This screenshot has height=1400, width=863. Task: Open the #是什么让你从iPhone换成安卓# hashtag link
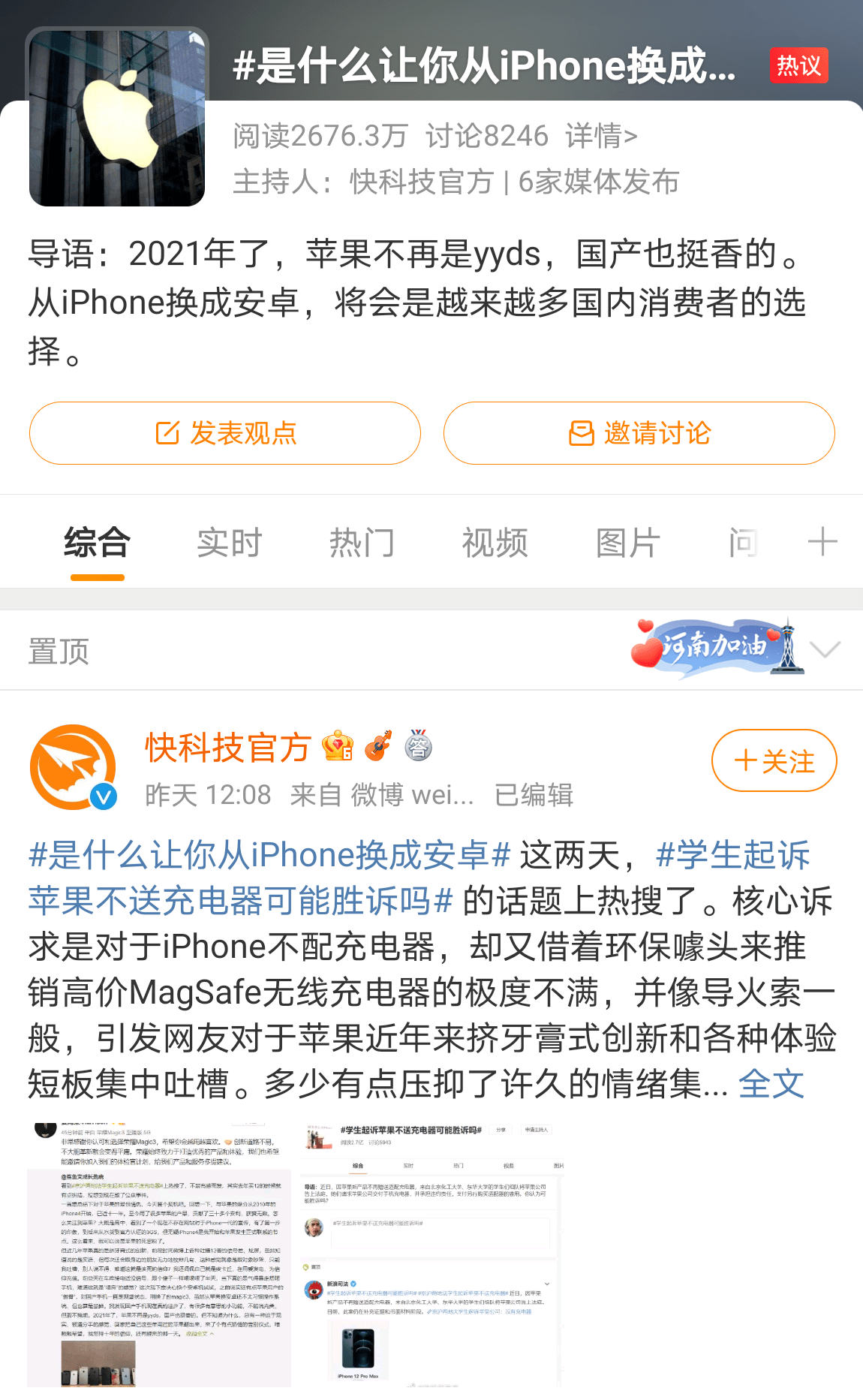click(270, 855)
